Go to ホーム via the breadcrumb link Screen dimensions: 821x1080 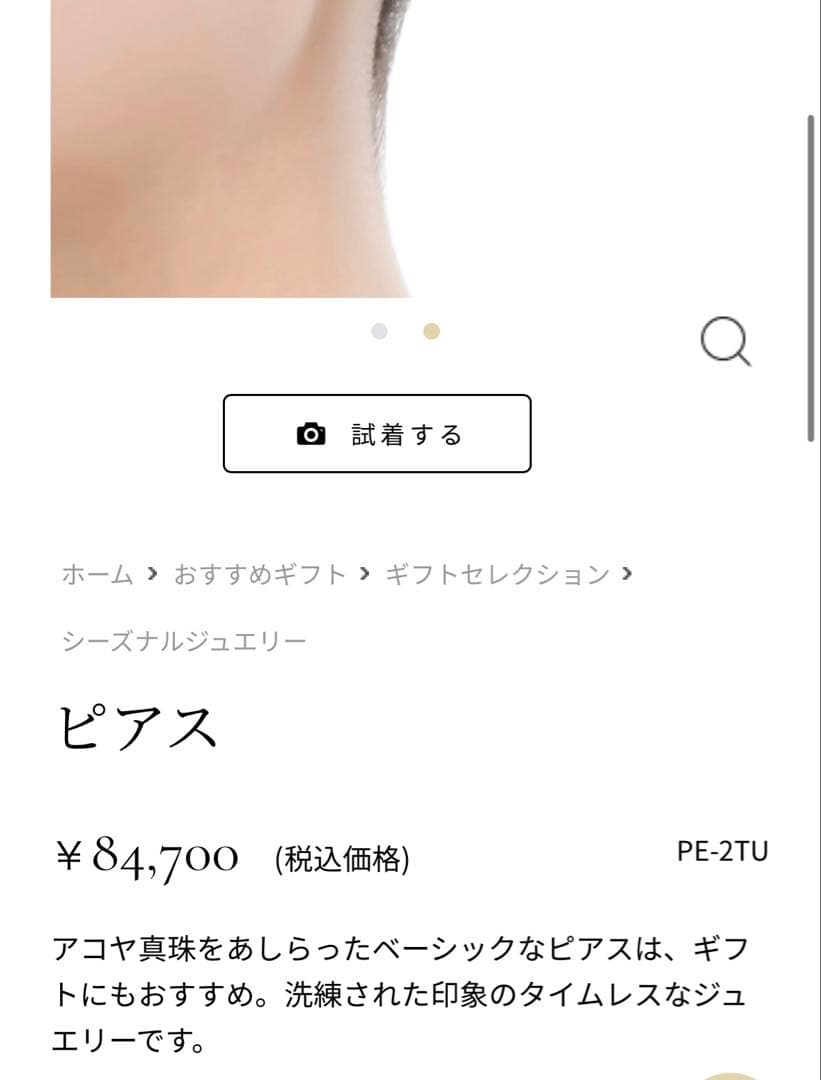(95, 575)
